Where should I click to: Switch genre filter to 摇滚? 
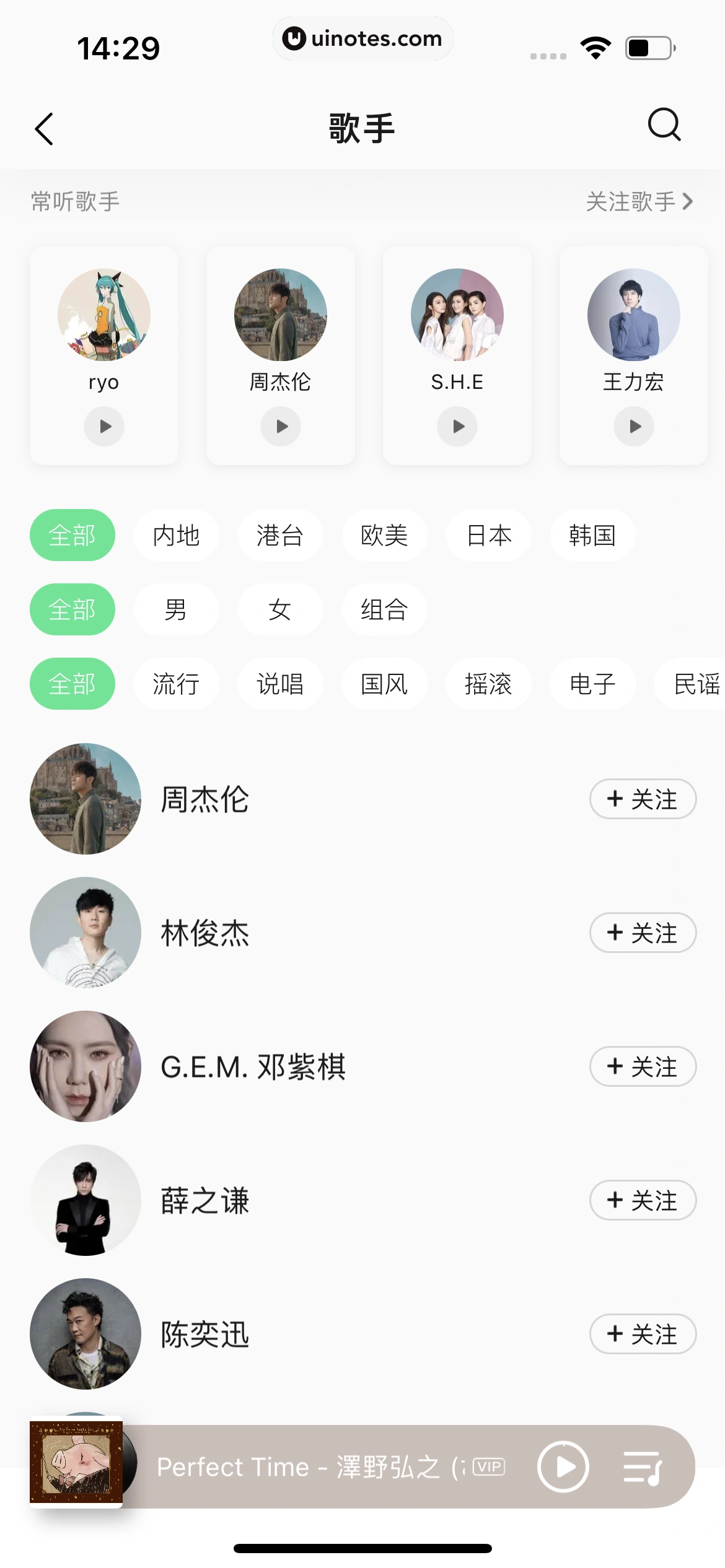tap(488, 684)
